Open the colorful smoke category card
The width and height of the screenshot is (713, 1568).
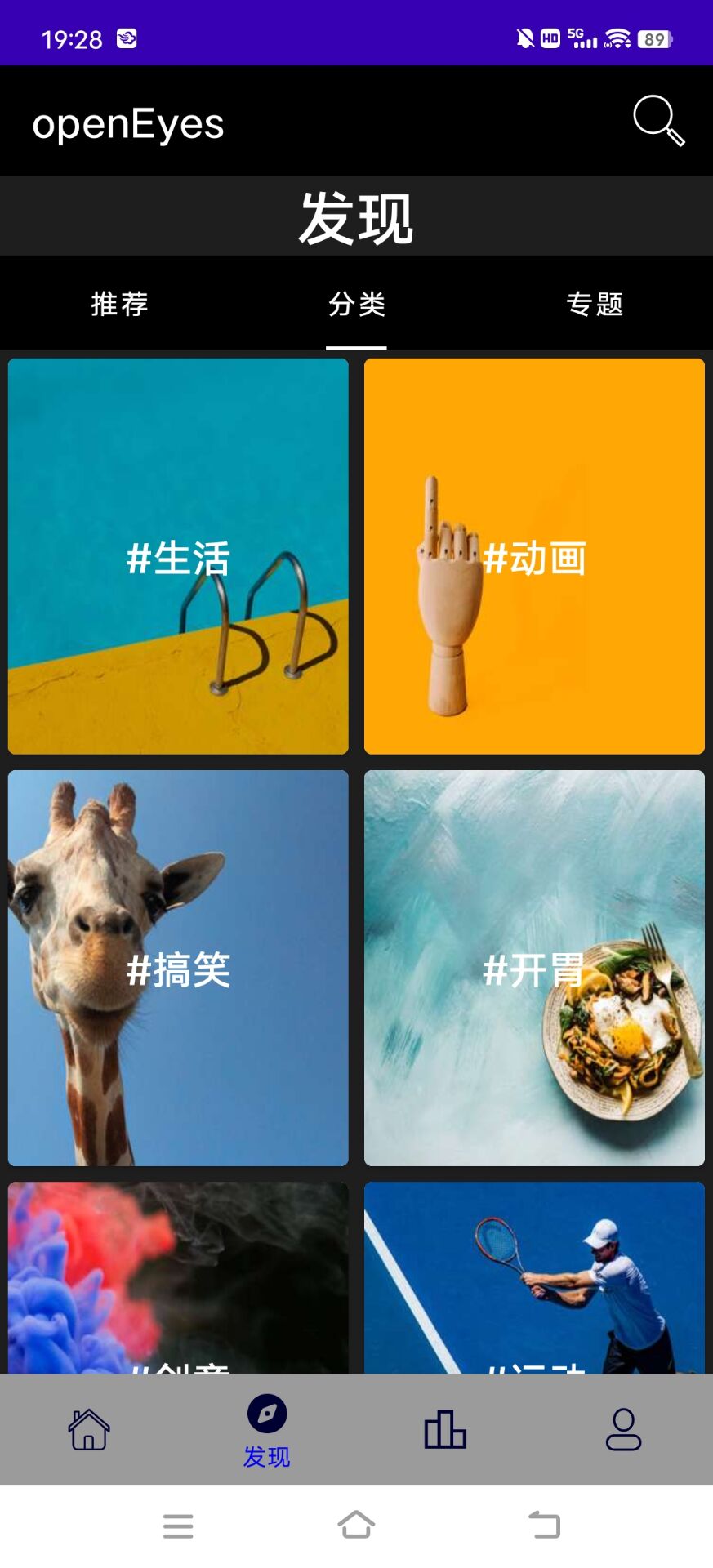pyautogui.click(x=178, y=1276)
